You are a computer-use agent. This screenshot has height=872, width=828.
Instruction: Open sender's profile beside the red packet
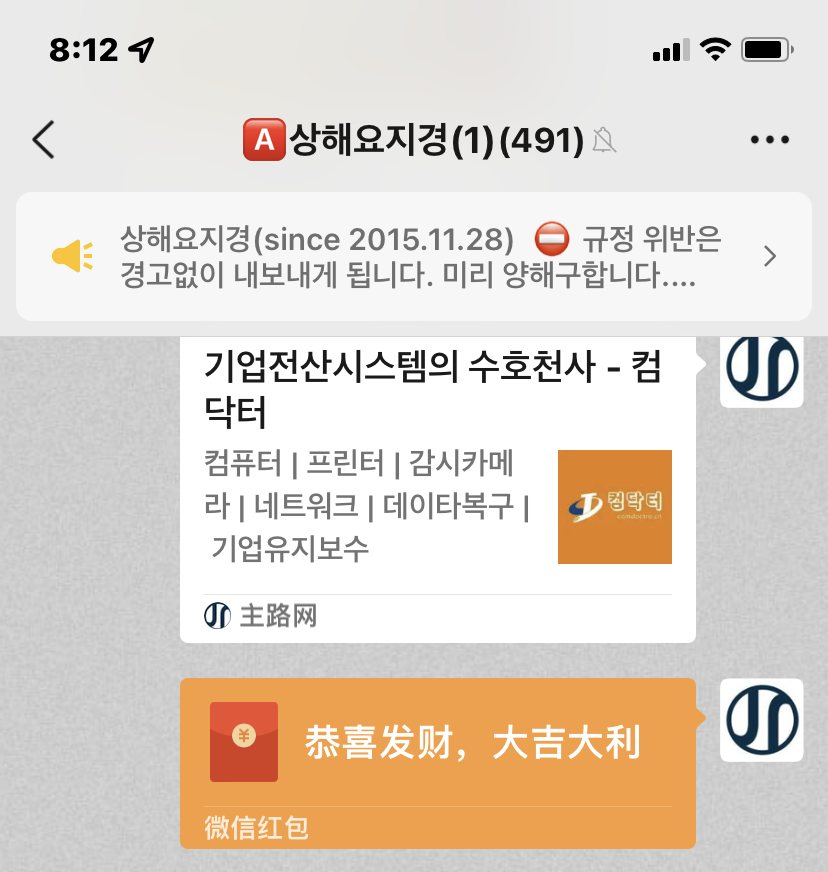pyautogui.click(x=762, y=720)
